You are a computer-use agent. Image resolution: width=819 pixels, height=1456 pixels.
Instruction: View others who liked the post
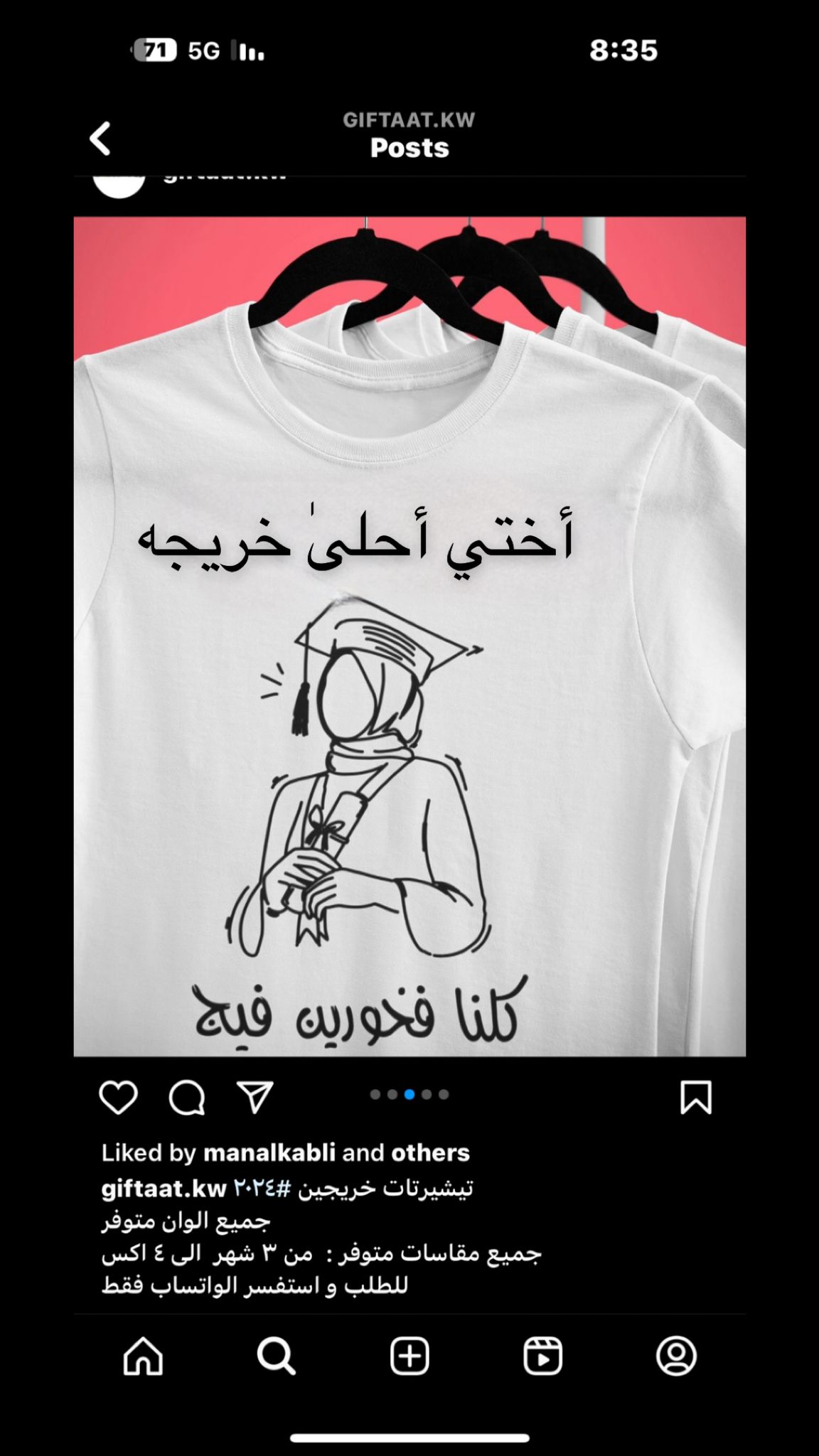[431, 1152]
